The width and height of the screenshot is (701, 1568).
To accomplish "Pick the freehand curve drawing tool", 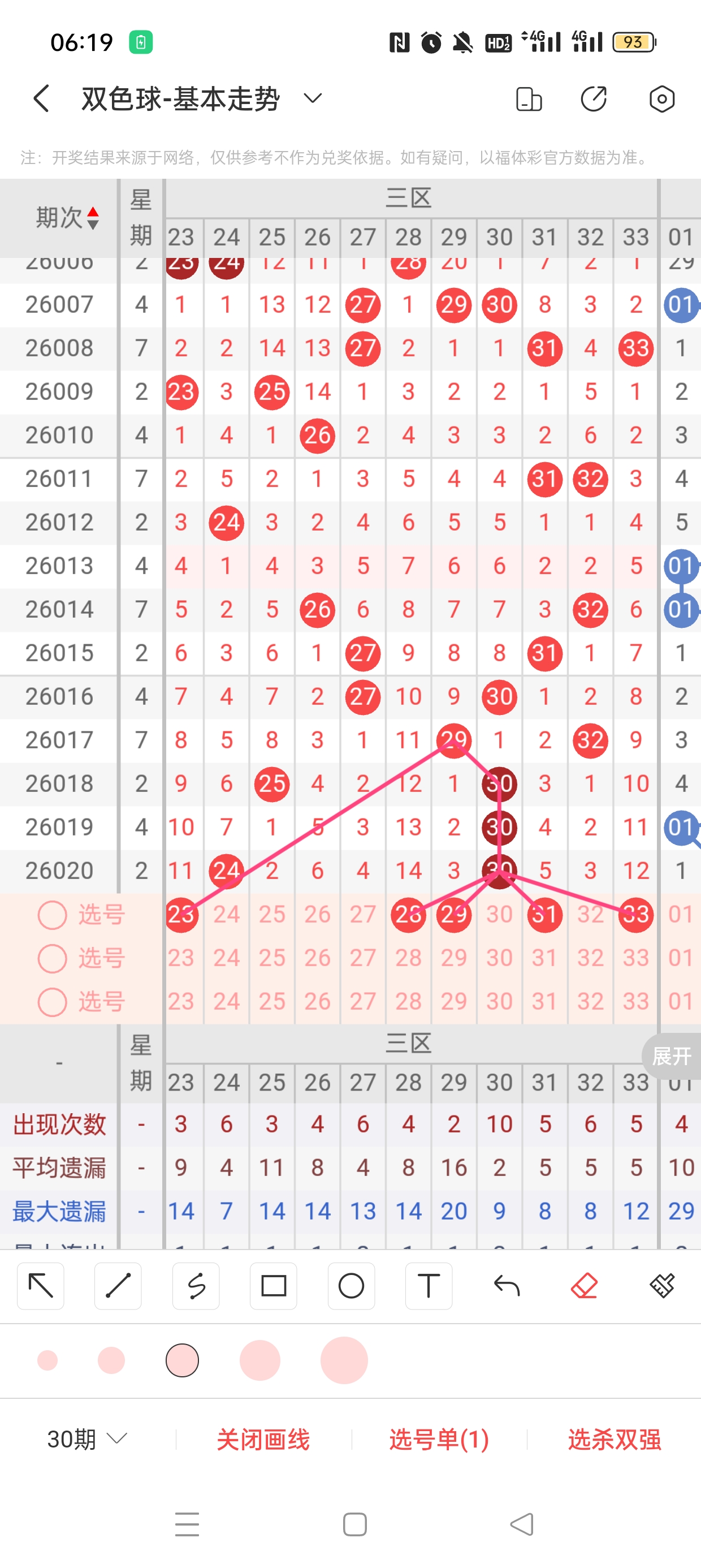I will click(196, 1286).
